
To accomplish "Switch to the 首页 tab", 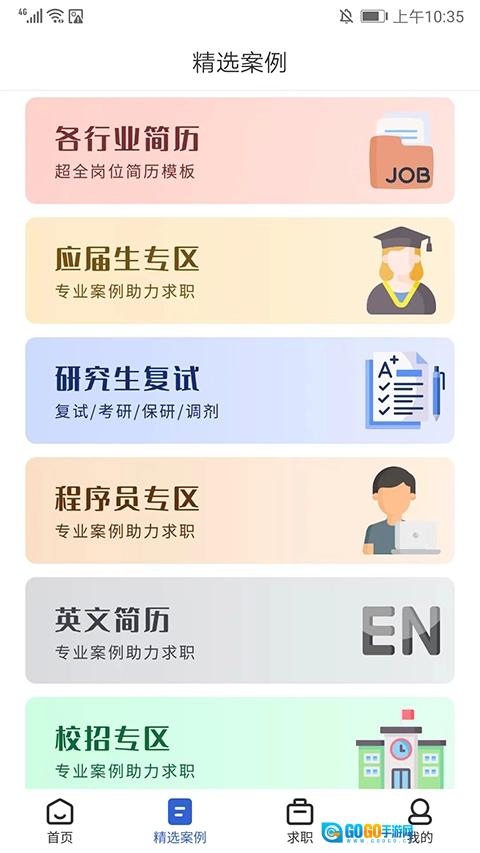I will point(60,820).
